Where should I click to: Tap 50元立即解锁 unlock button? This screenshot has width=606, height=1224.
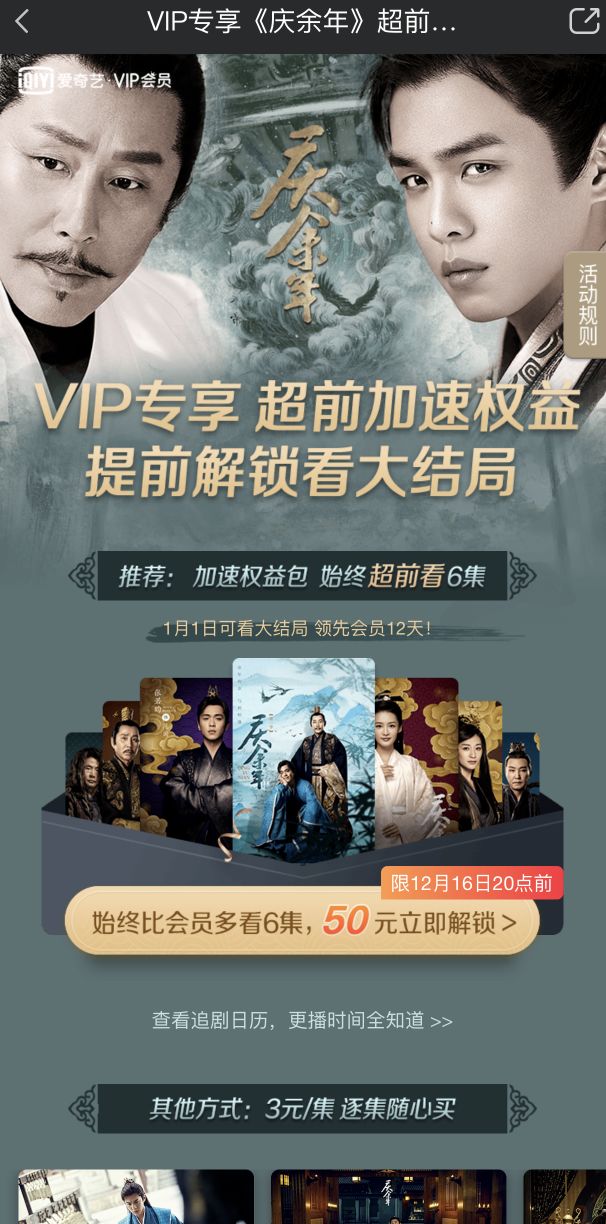[x=303, y=922]
